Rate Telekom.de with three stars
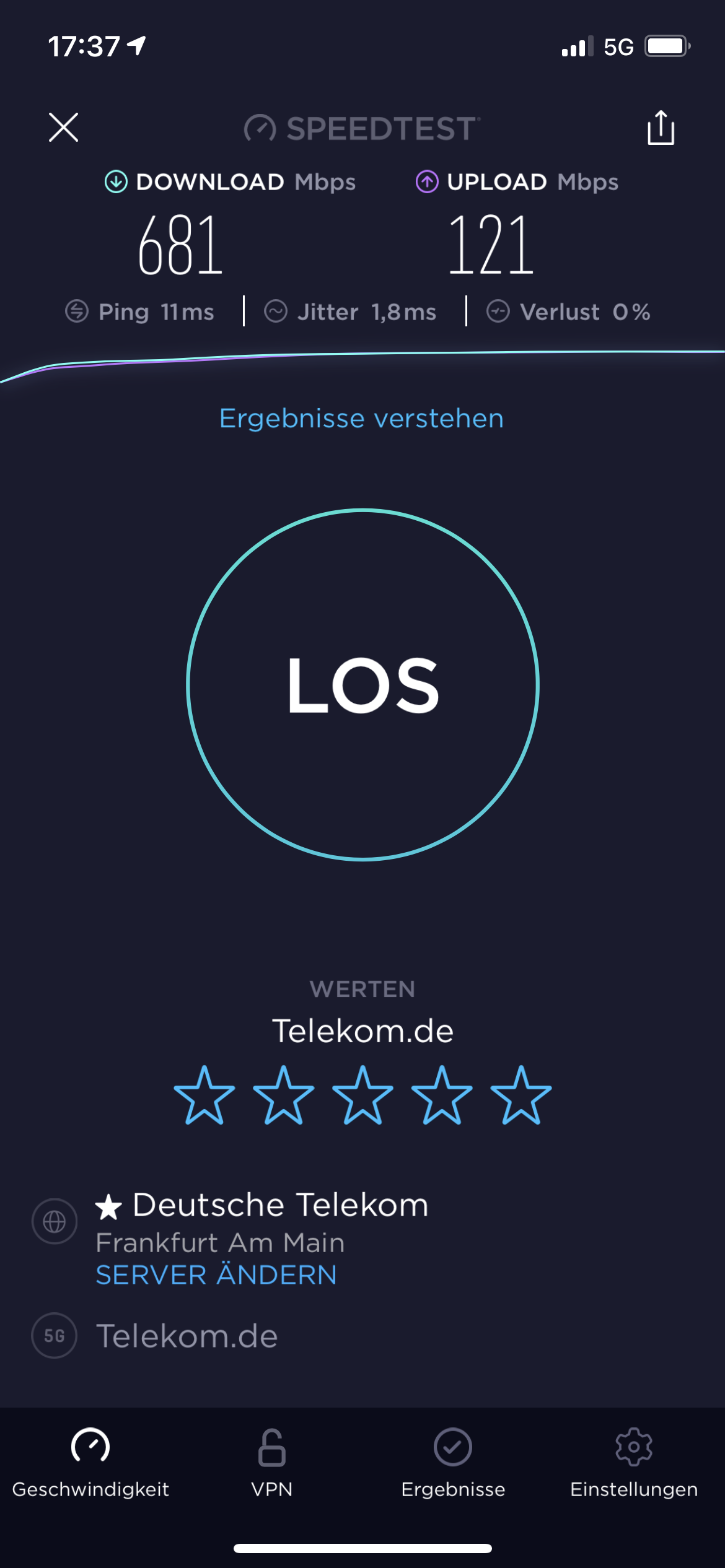 click(363, 1095)
